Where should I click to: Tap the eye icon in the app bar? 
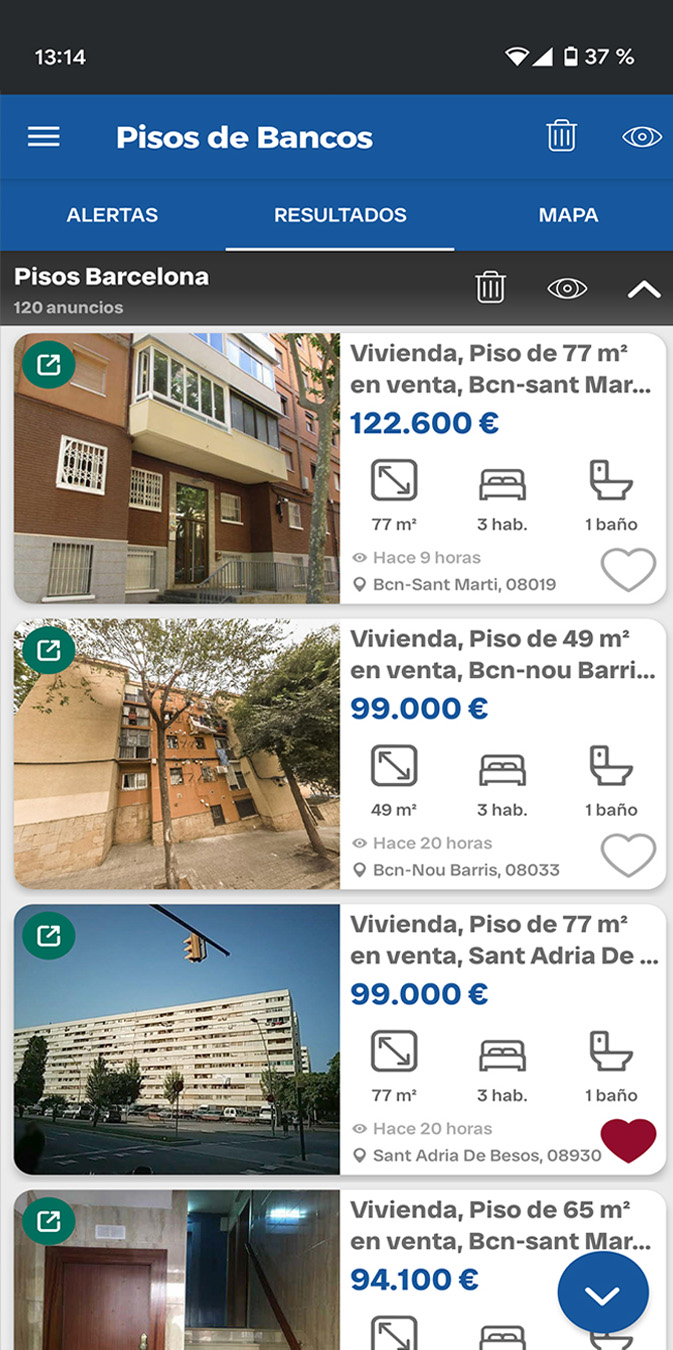point(641,137)
